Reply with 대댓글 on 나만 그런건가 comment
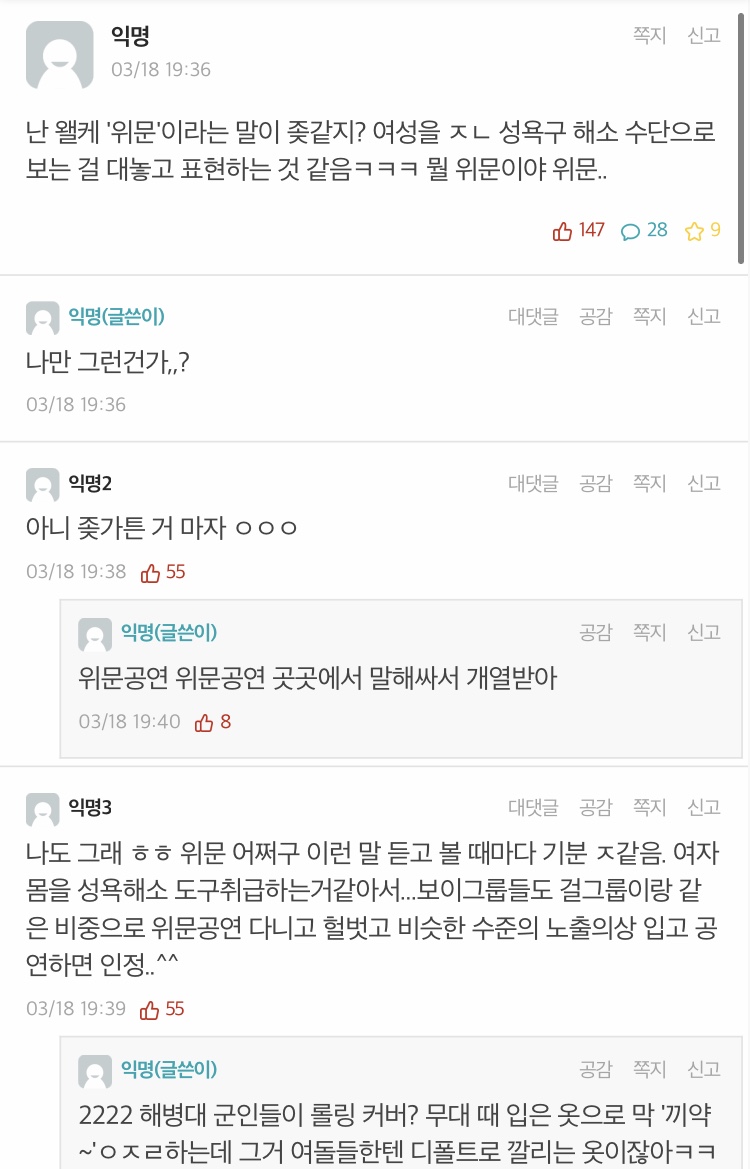 pos(533,316)
